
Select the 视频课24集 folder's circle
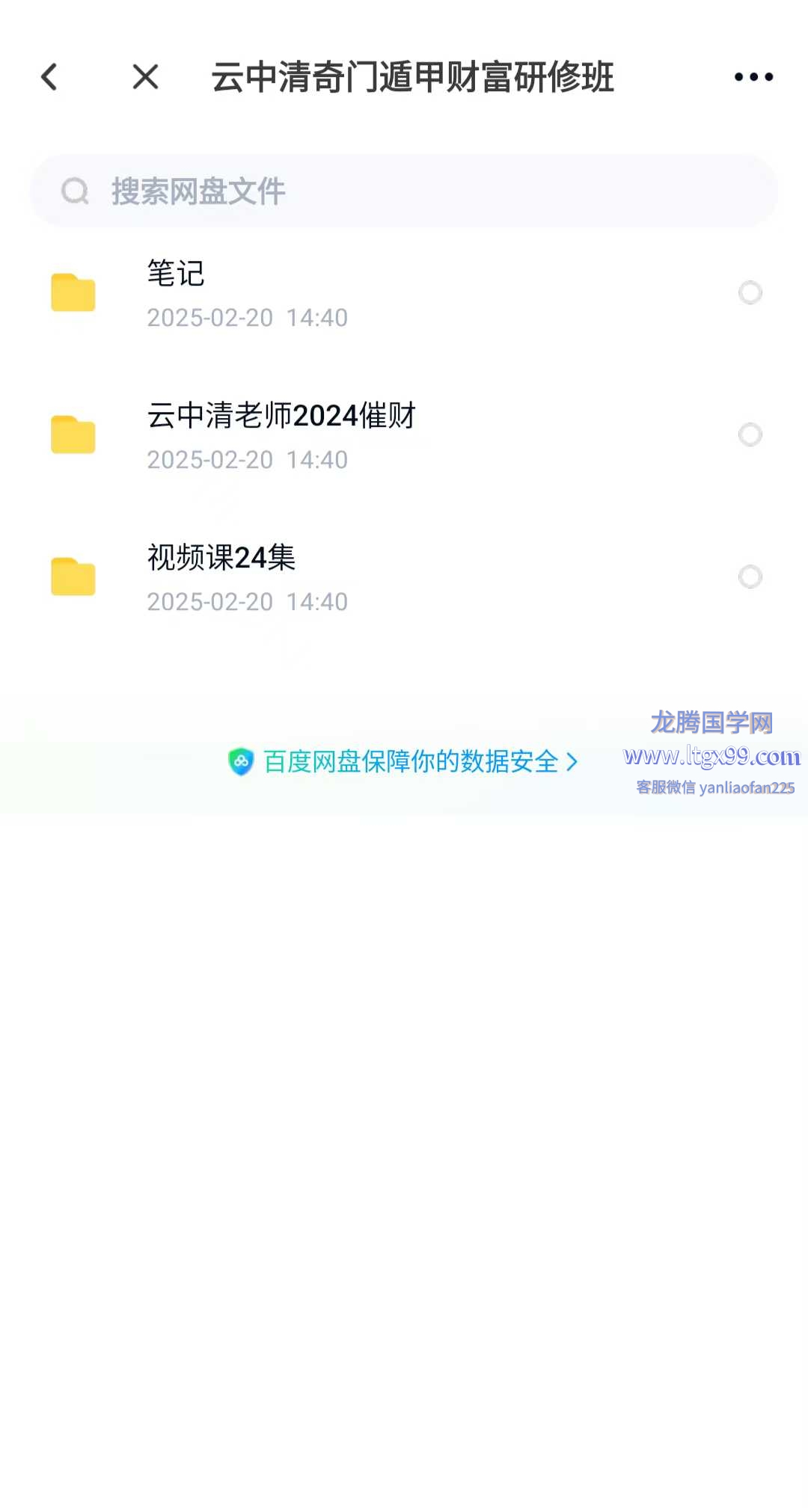coord(750,577)
